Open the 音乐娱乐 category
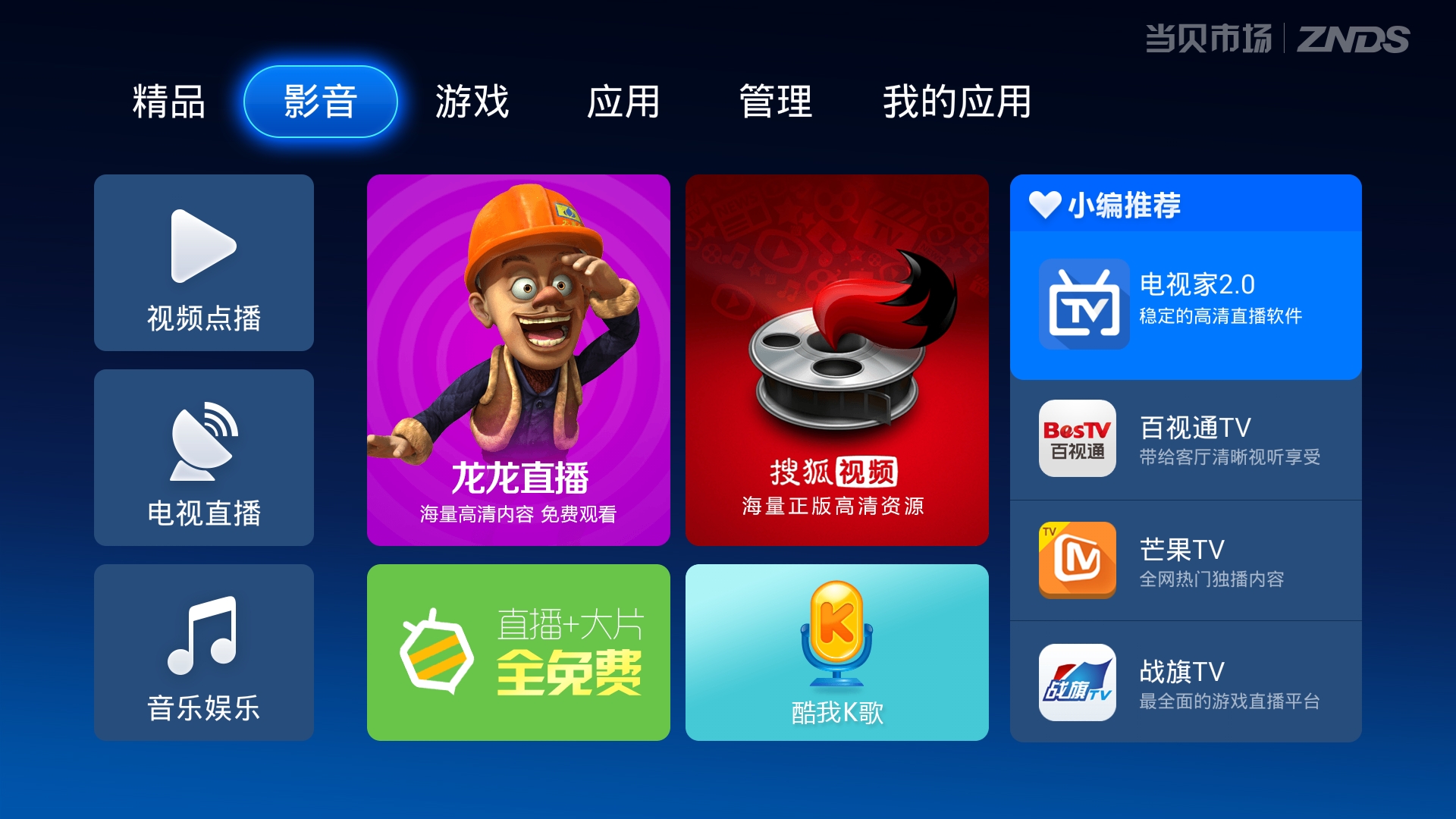 pos(204,652)
